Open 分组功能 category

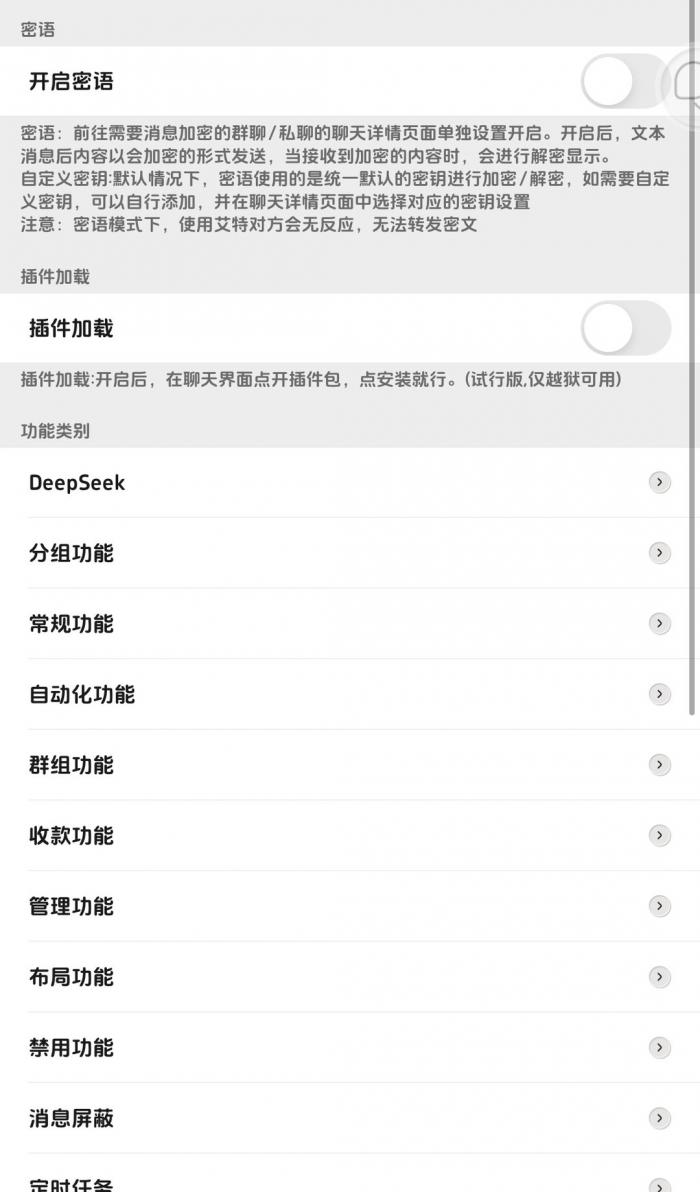[348, 553]
